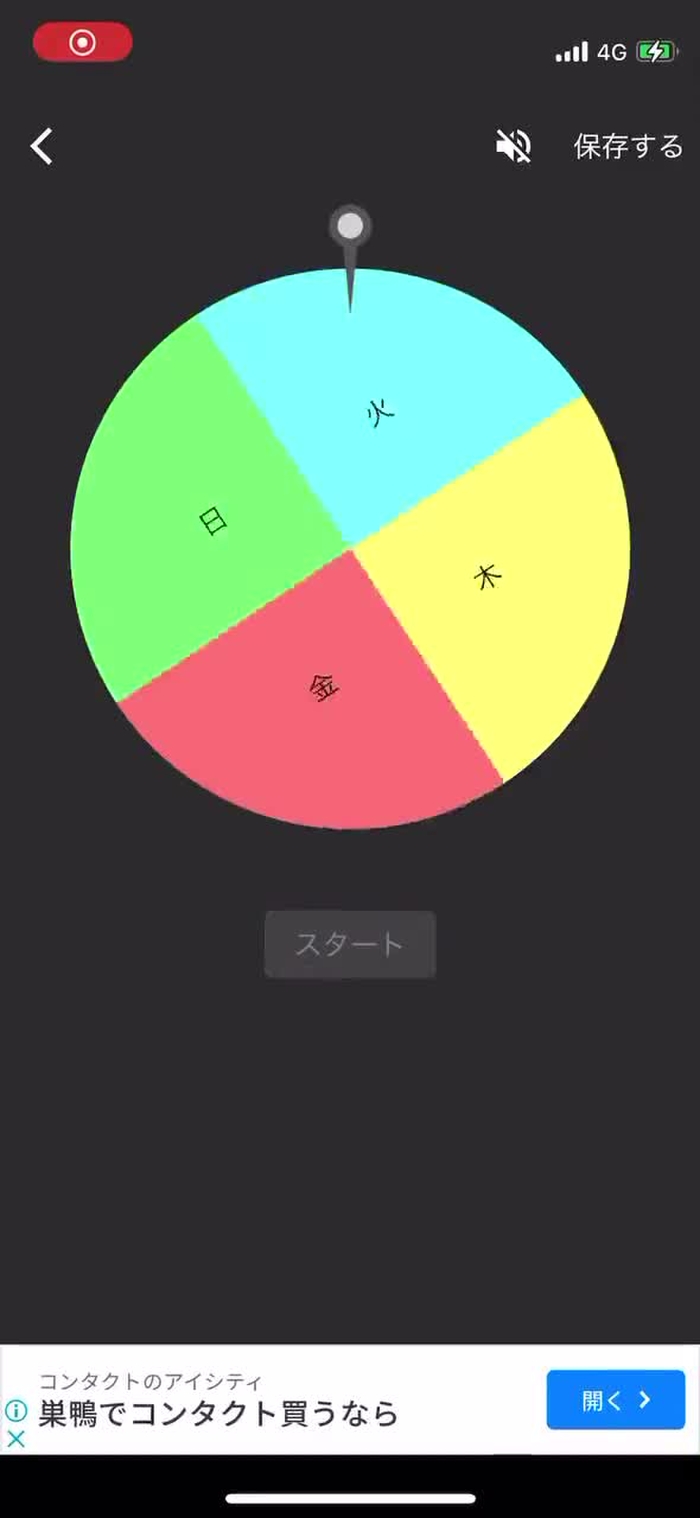
Task: Tap the スタート button to spin
Action: coord(350,944)
